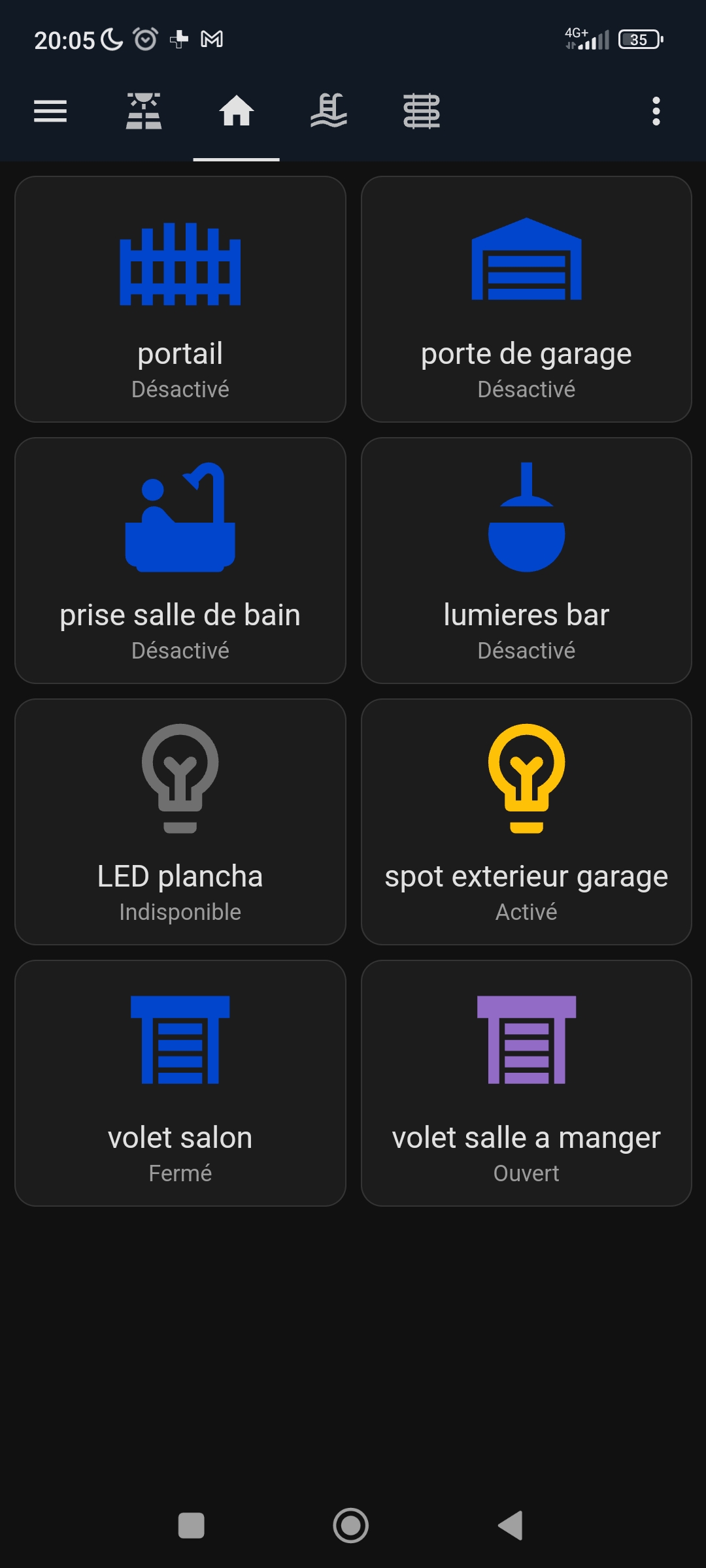Open the three-dot overflow menu
The width and height of the screenshot is (706, 1568).
tap(656, 111)
